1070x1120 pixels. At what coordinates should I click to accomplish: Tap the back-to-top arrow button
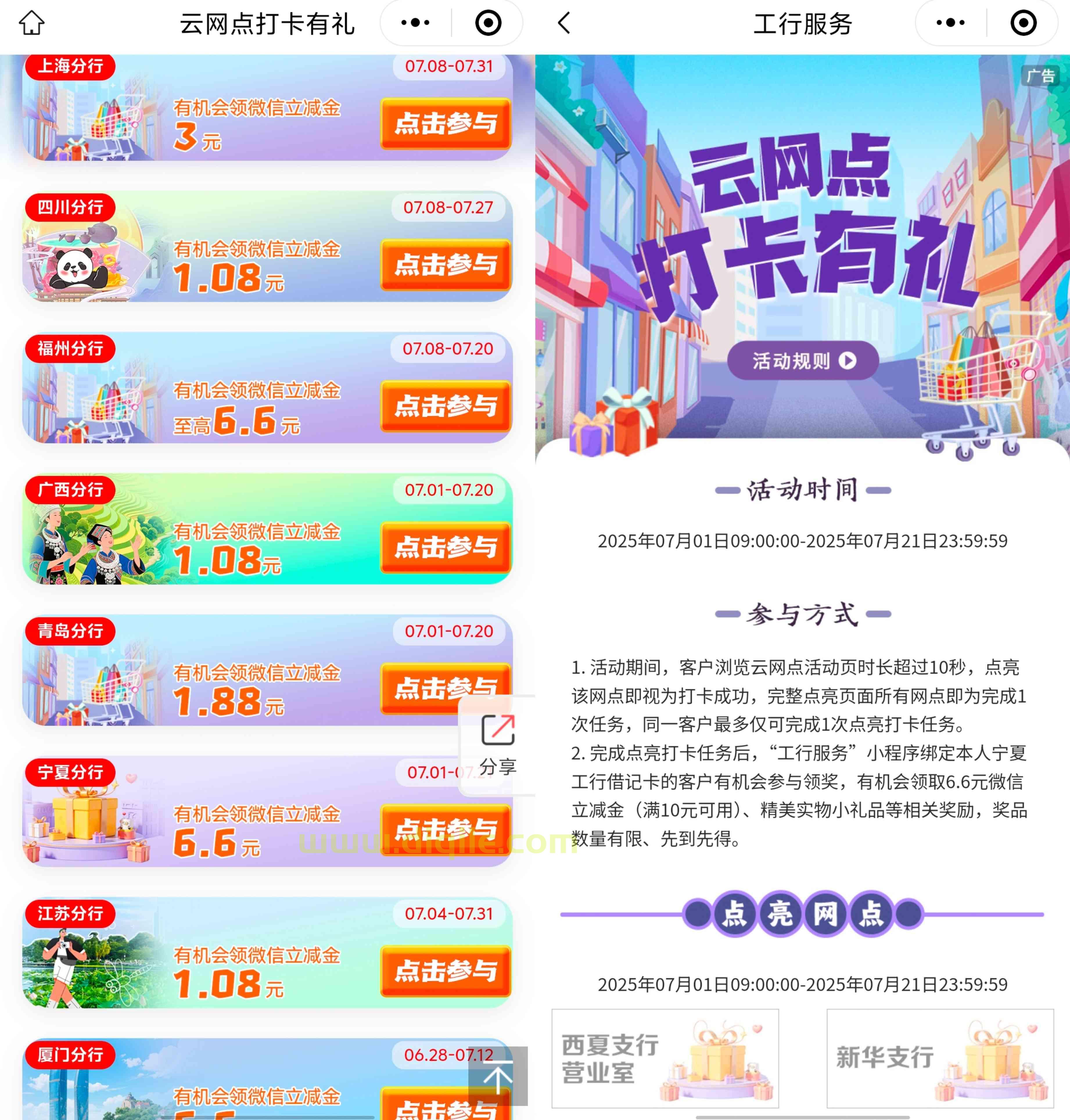(x=498, y=1076)
